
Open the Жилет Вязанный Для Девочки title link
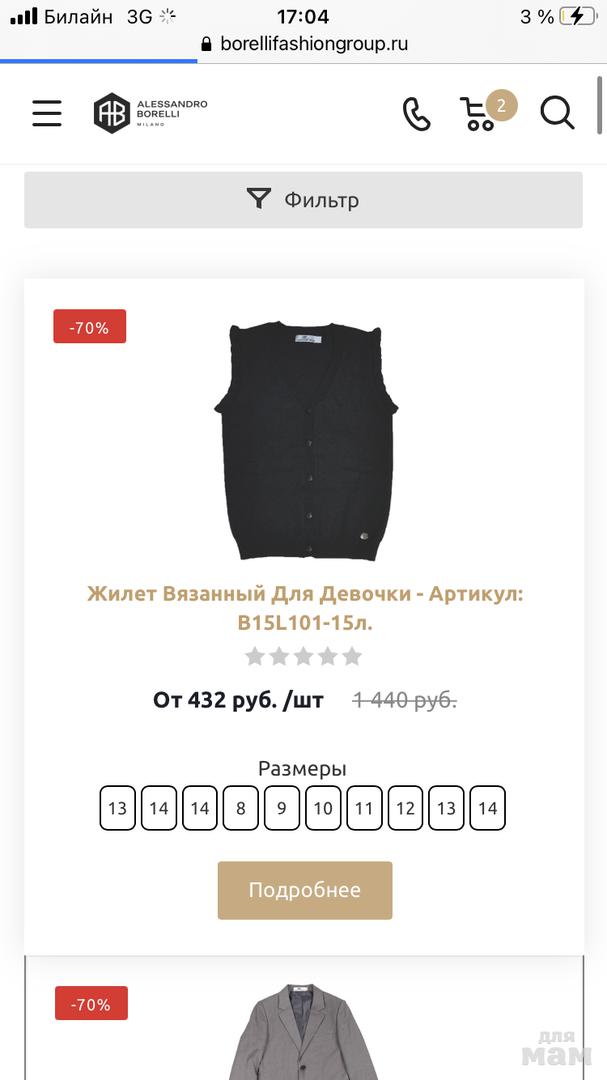coord(304,608)
